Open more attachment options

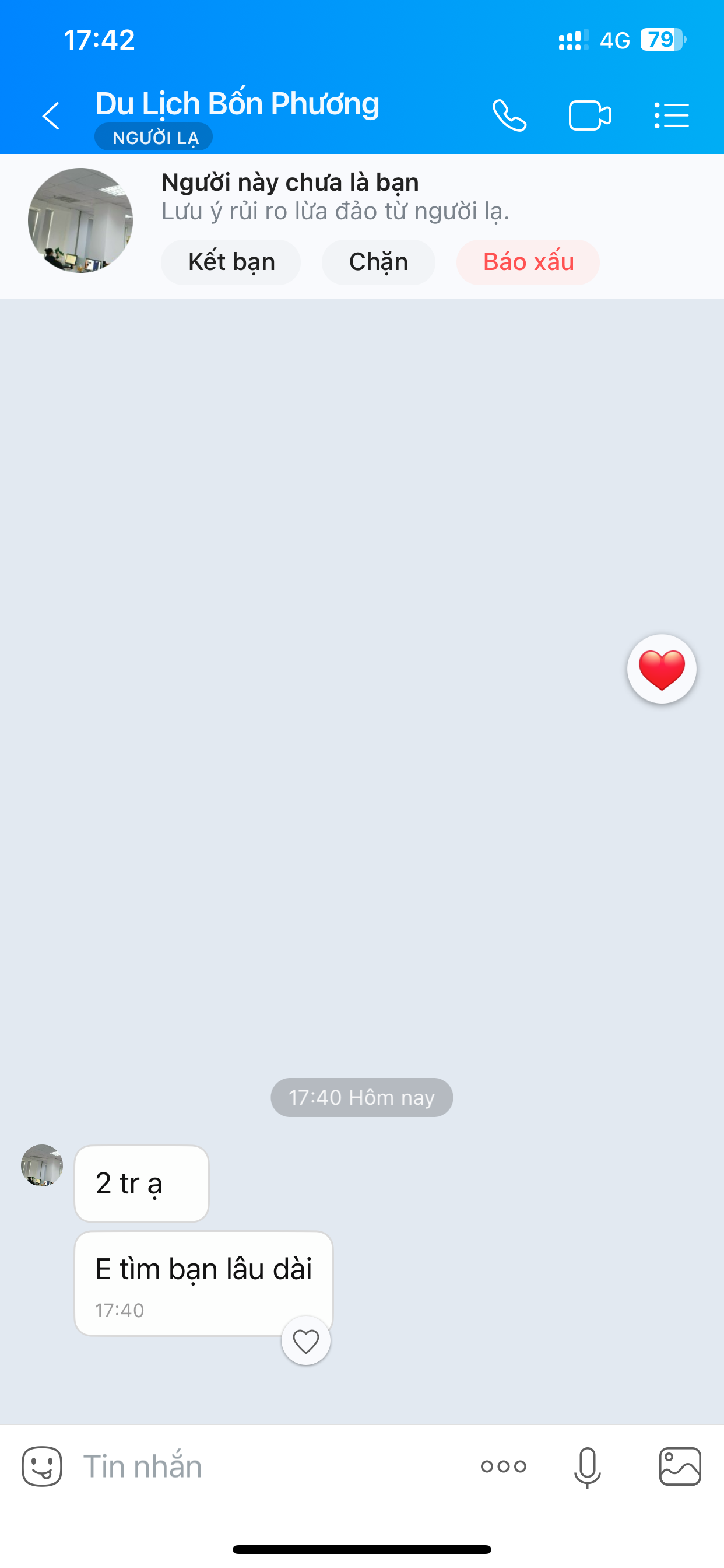[x=503, y=1466]
